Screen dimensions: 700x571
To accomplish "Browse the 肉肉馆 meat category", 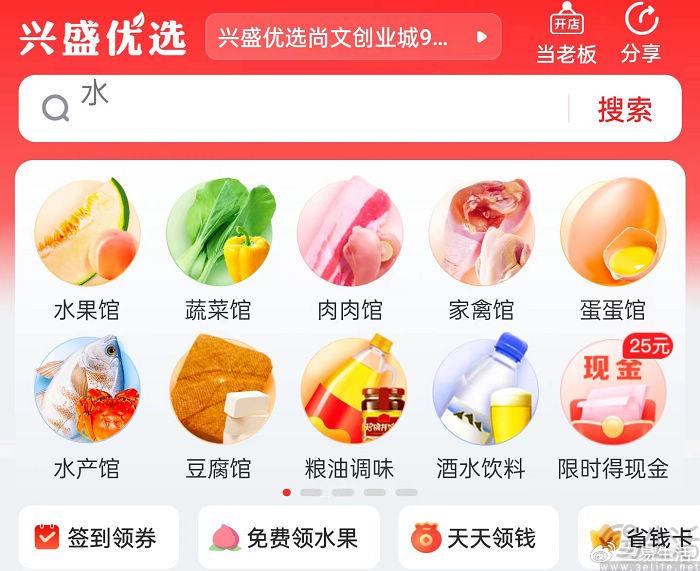I will (350, 252).
